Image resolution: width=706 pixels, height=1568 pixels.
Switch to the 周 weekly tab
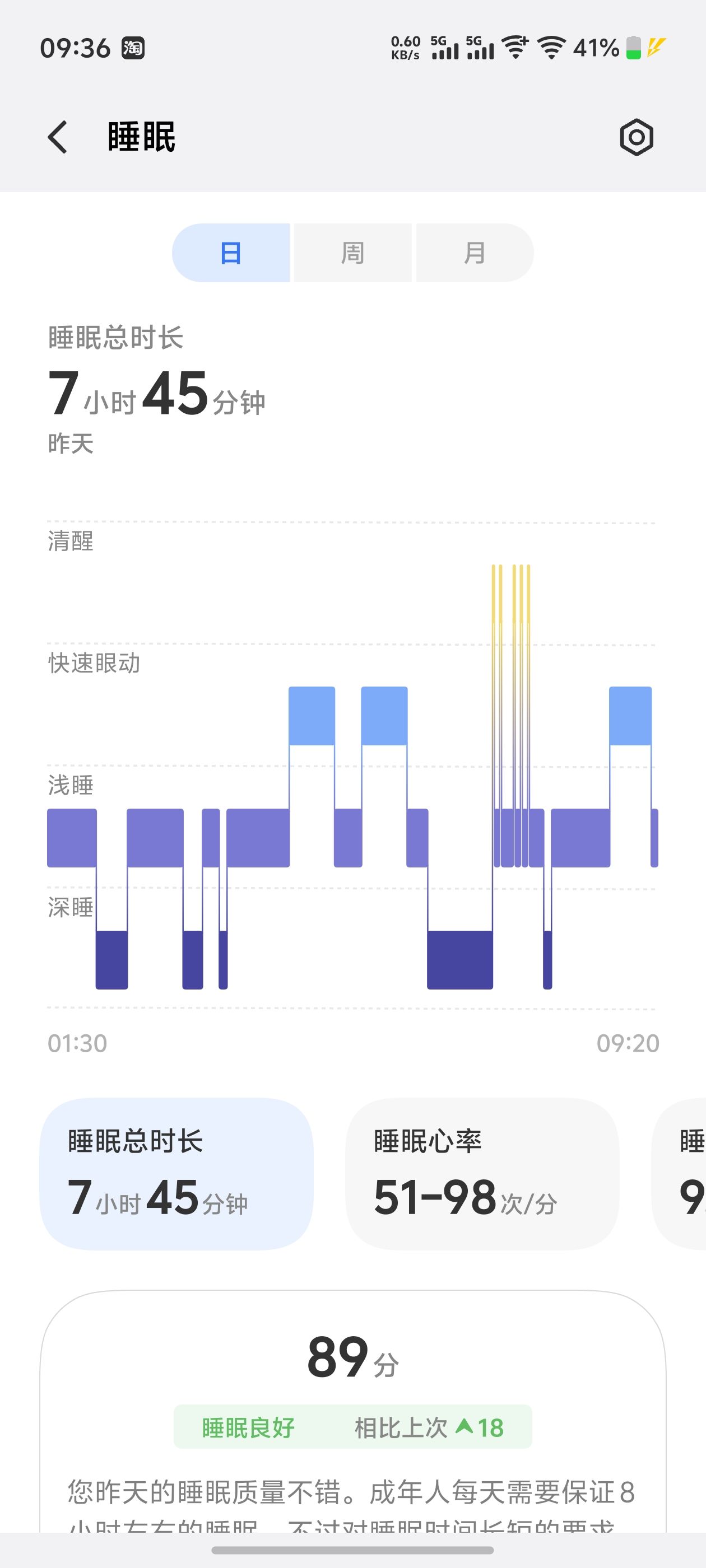click(x=352, y=253)
